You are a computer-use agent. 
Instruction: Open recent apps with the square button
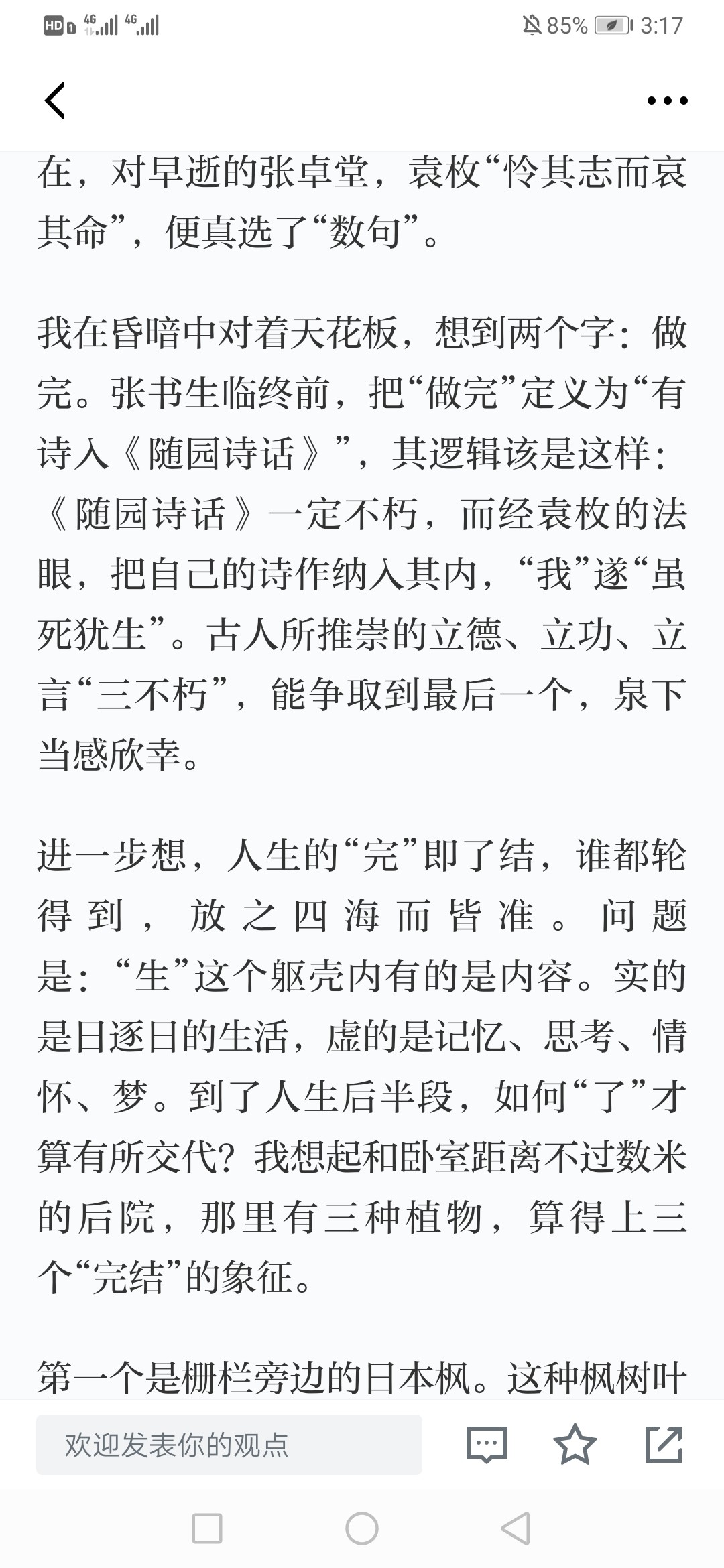click(207, 1529)
